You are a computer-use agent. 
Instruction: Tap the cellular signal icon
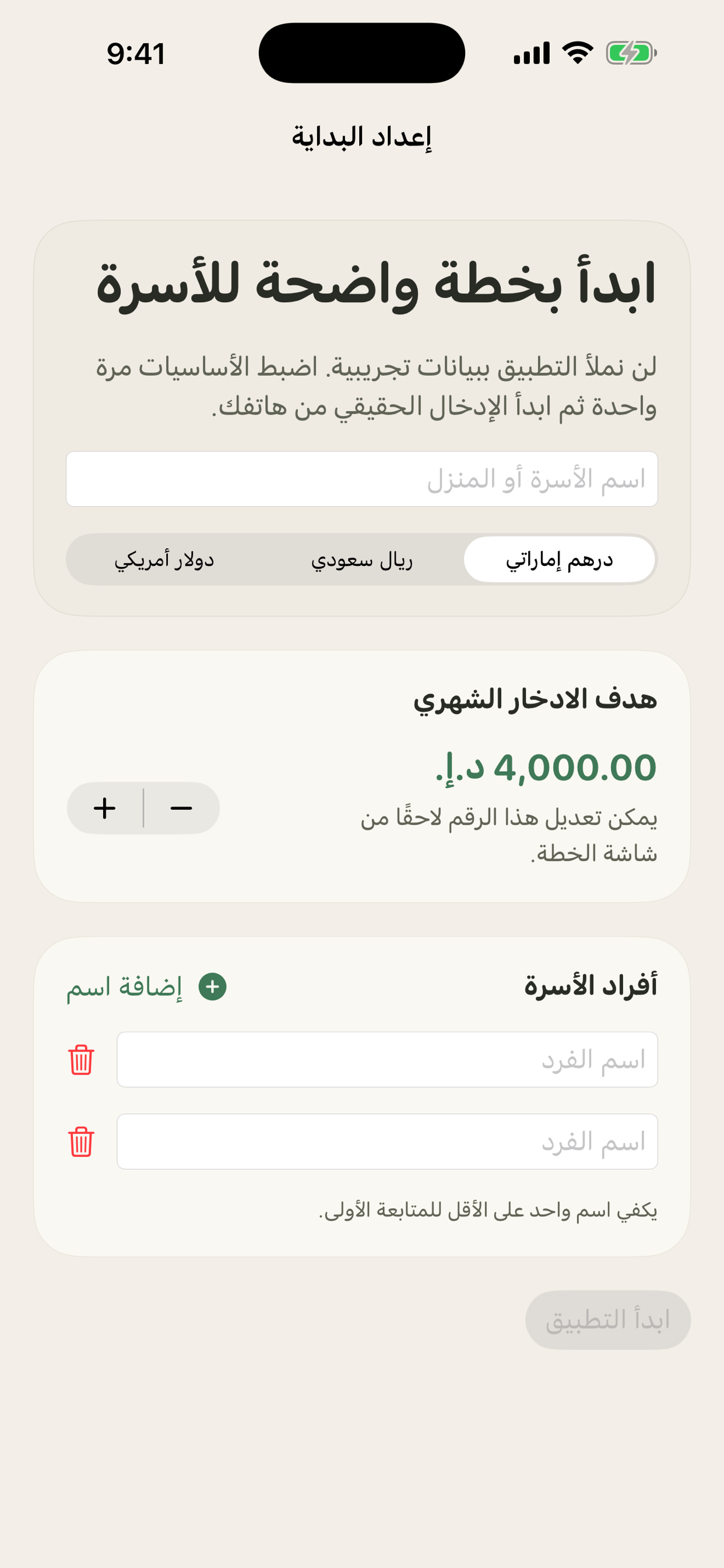coord(533,53)
